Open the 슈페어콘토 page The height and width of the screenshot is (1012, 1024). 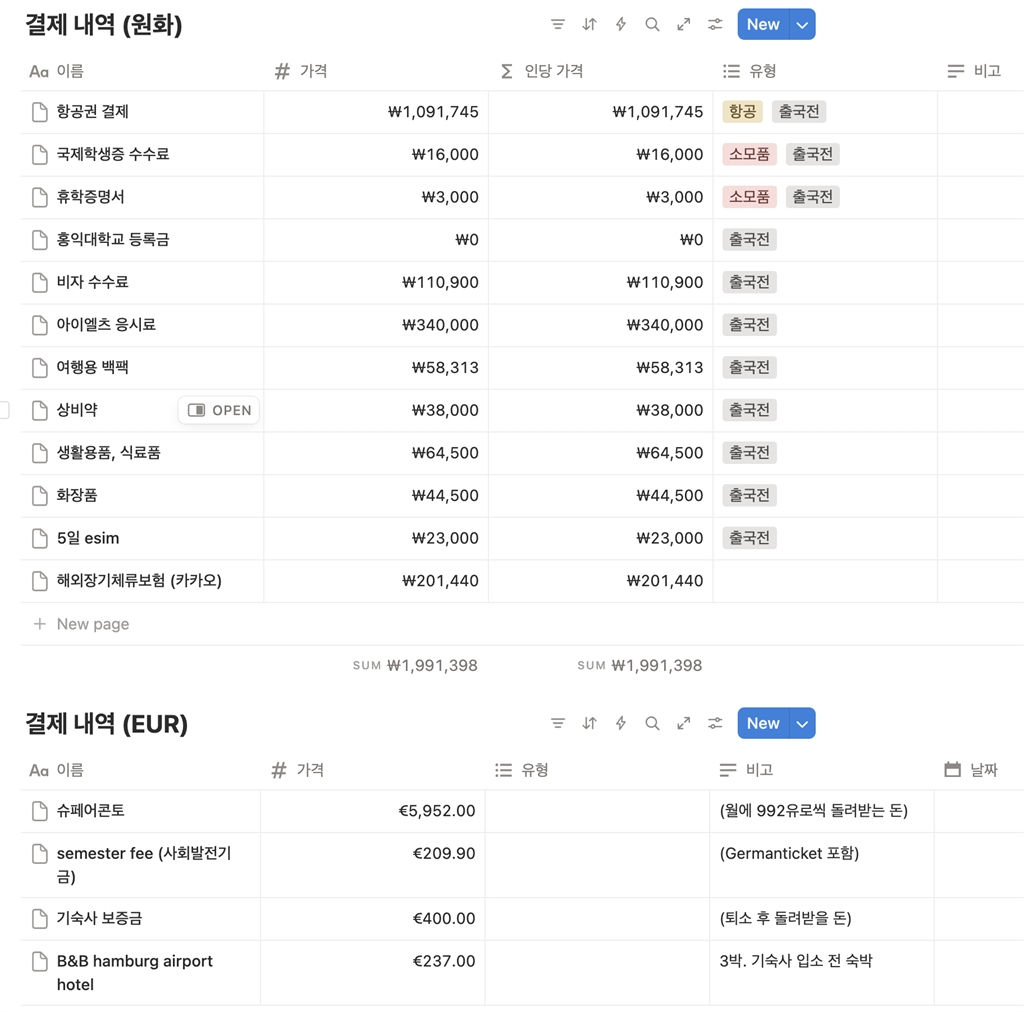pyautogui.click(x=91, y=811)
